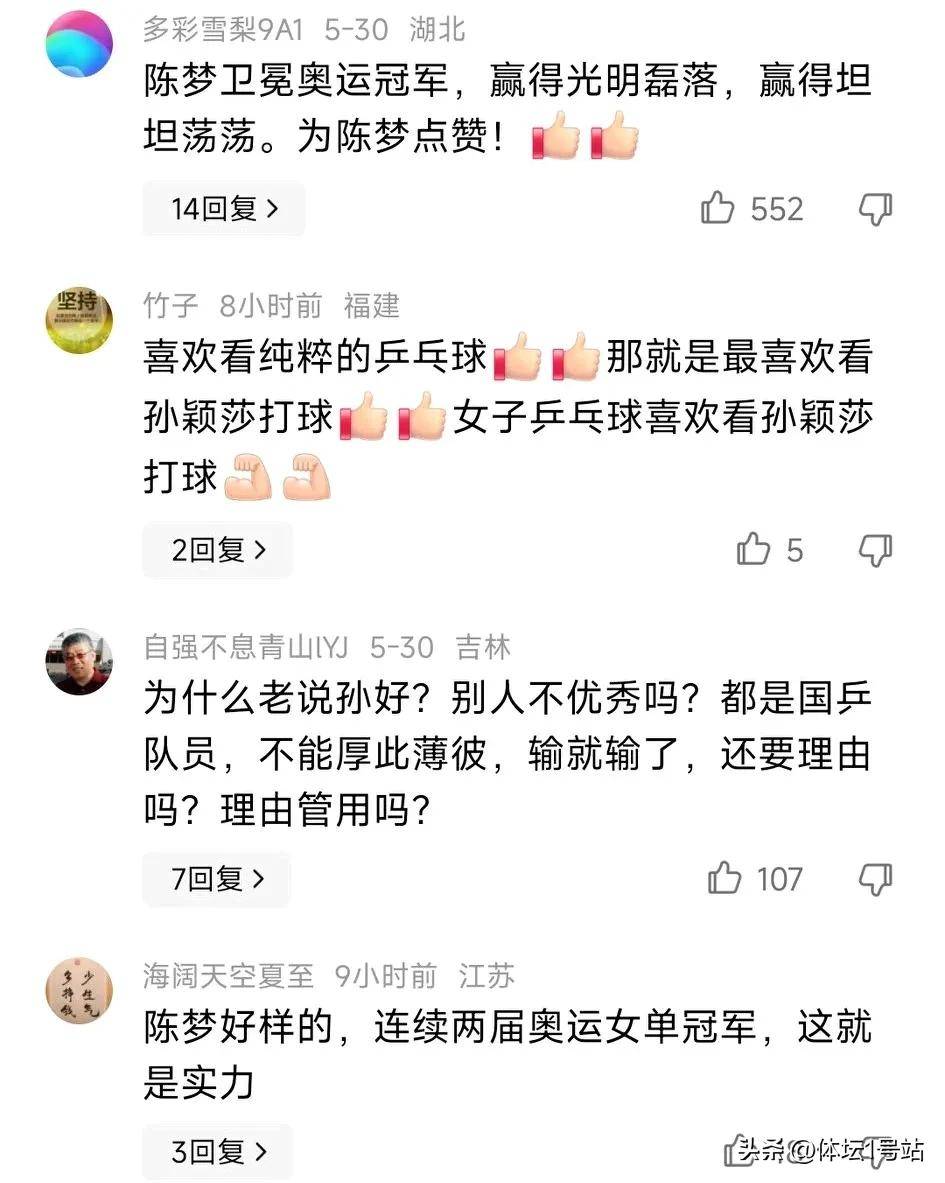This screenshot has height=1183, width=945.
Task: Tap the username 竹子
Action: 171,305
